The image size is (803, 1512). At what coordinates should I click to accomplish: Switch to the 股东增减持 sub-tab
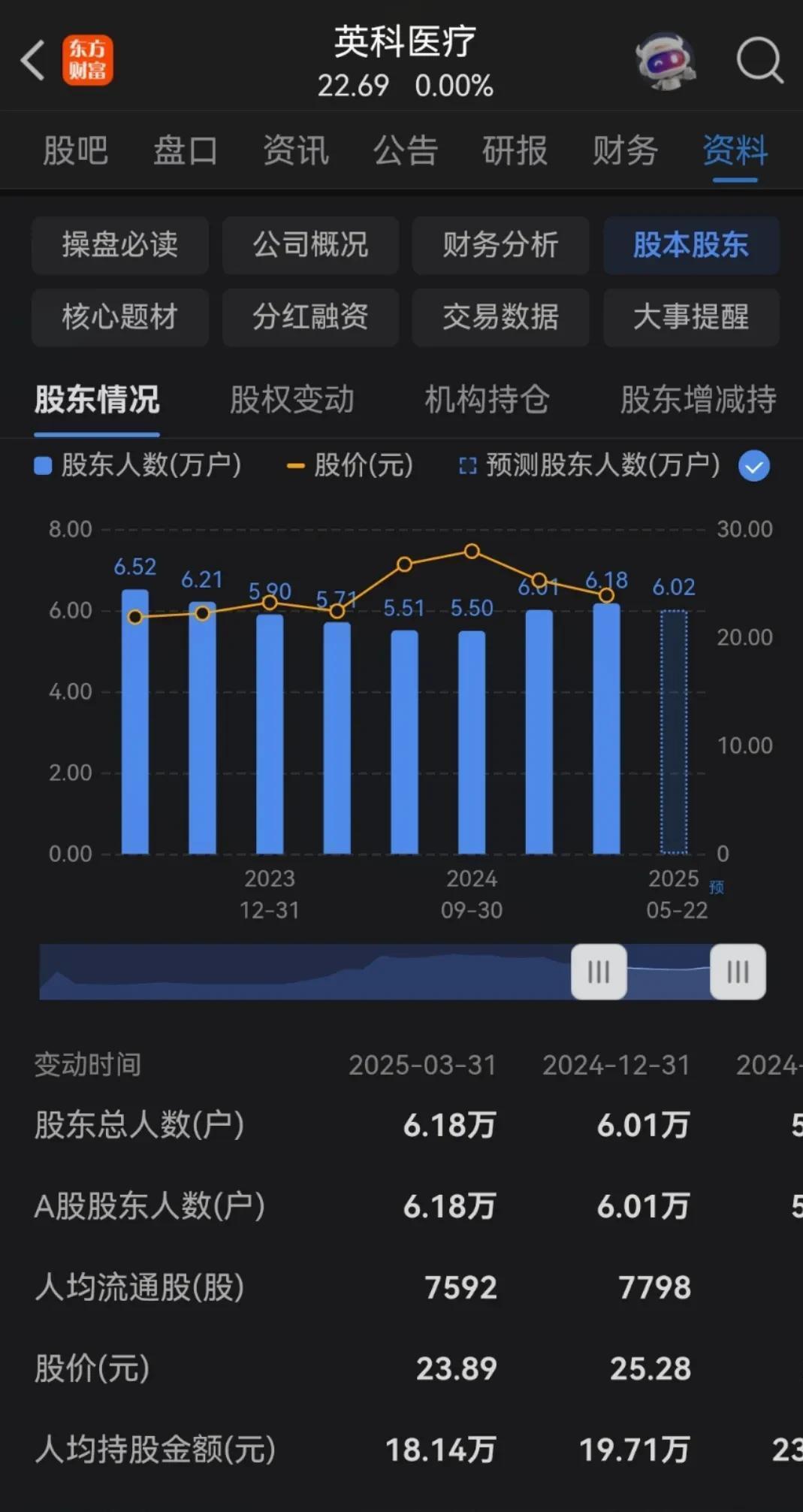tap(699, 399)
